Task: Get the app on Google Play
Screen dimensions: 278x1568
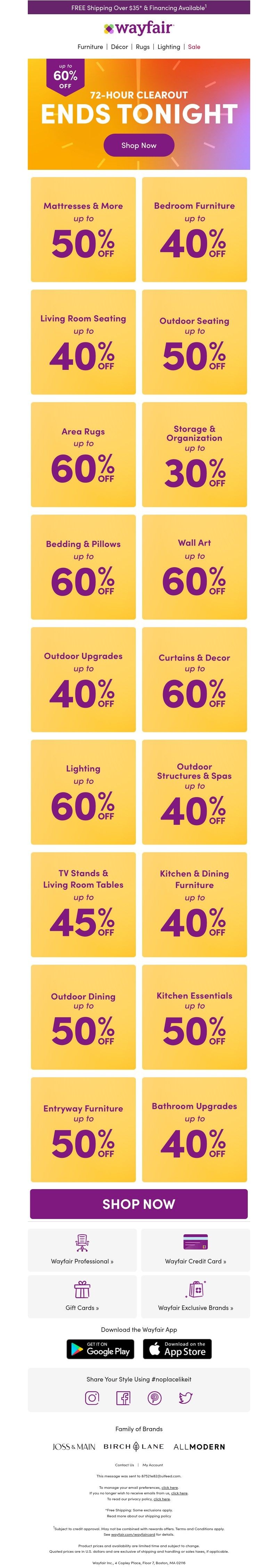Action: tap(100, 1349)
